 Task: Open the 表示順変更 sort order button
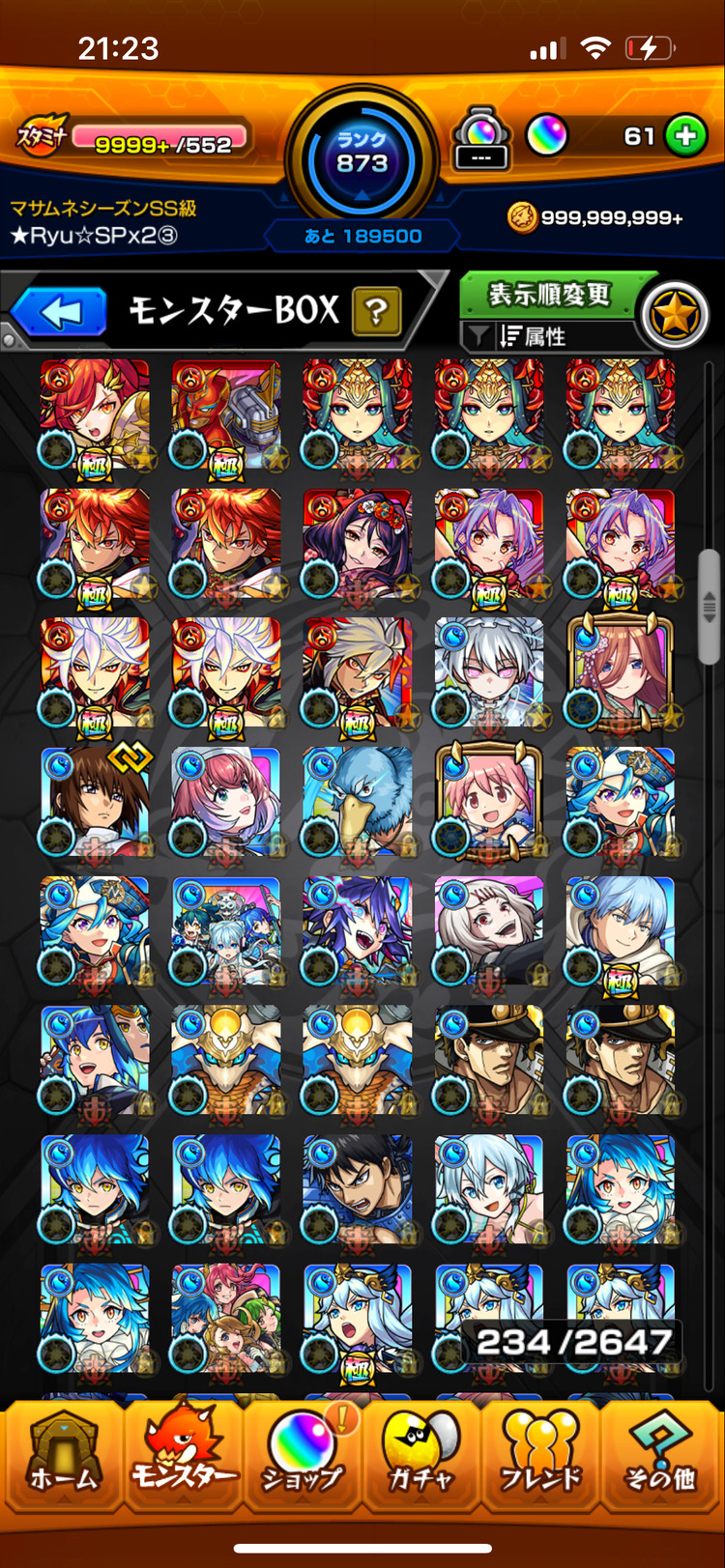[548, 295]
